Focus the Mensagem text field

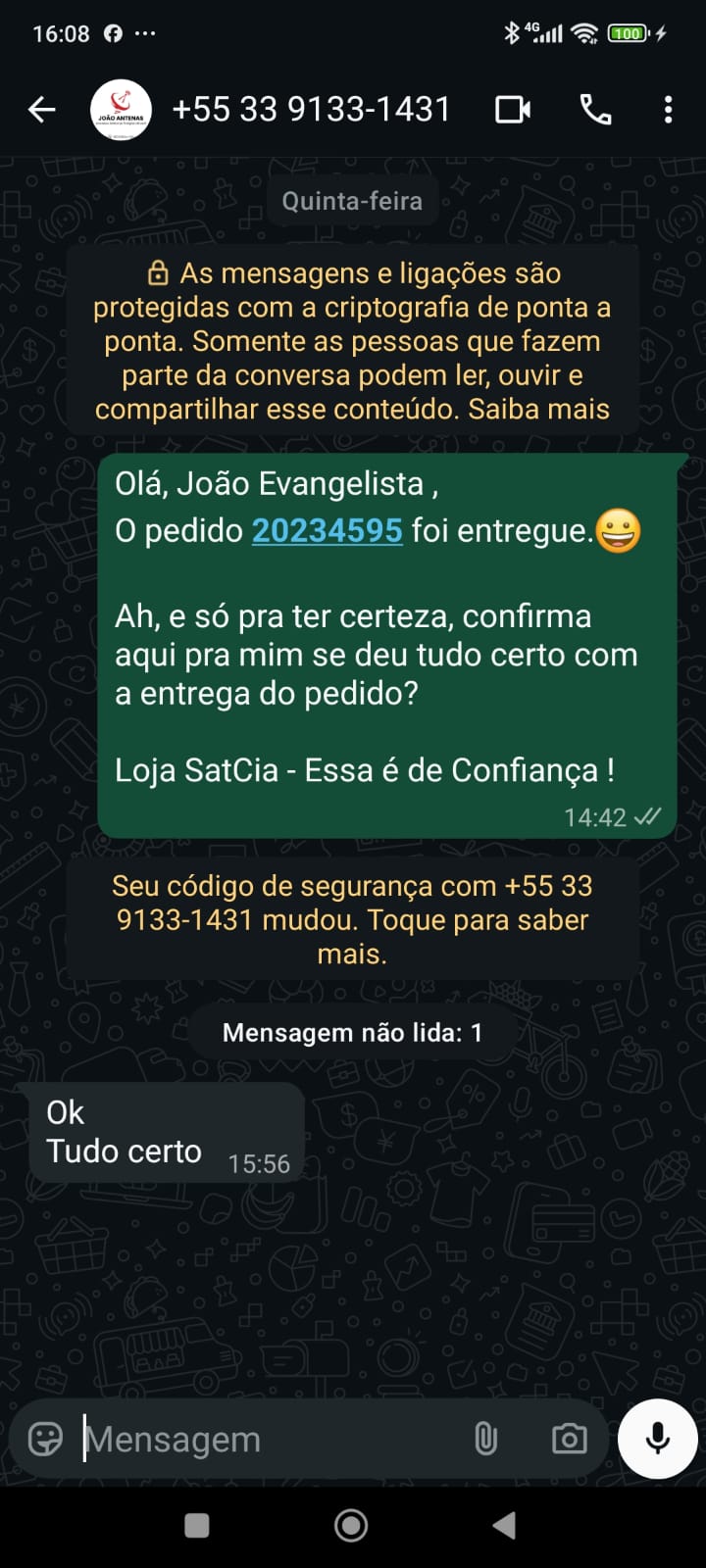pos(265,1439)
